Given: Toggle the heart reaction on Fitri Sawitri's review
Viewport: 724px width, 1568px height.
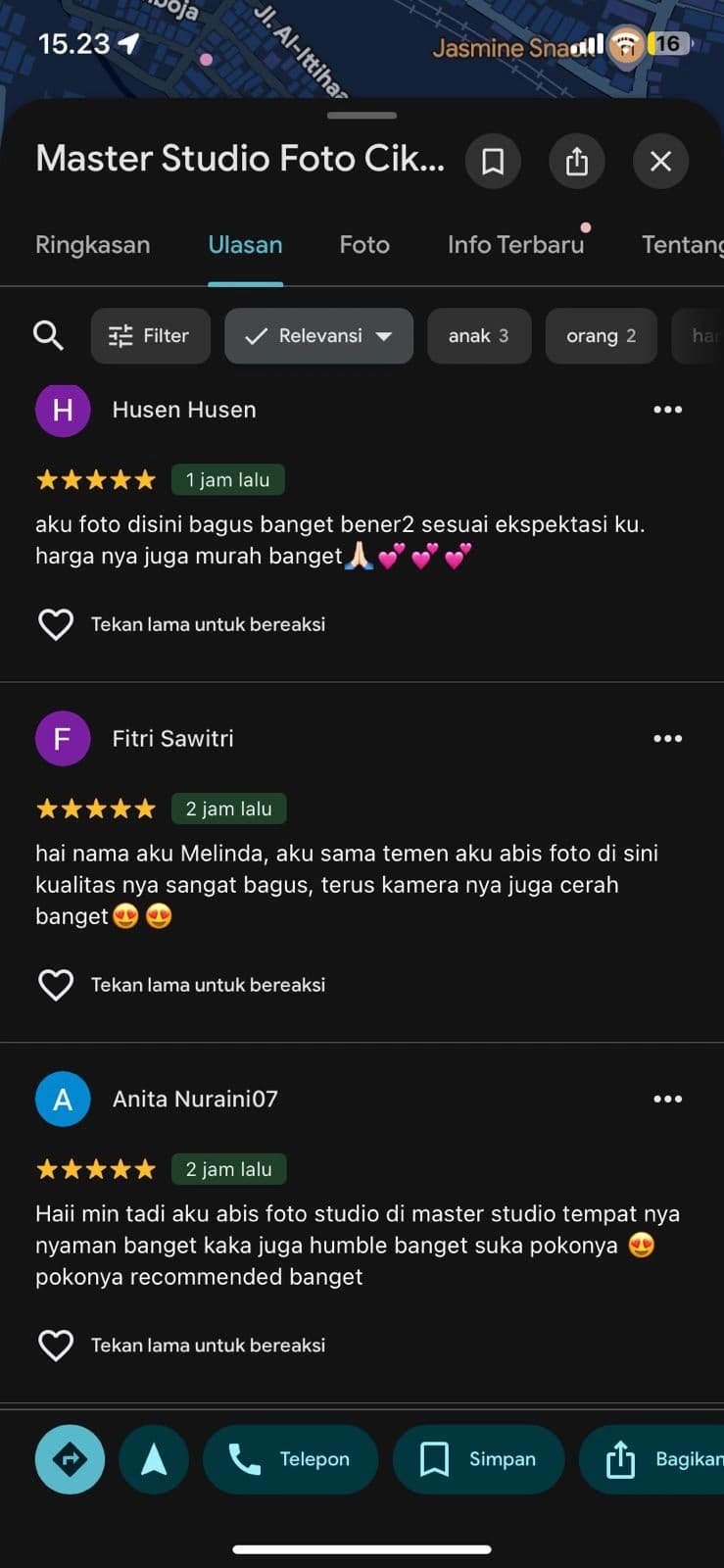Looking at the screenshot, I should (x=56, y=984).
